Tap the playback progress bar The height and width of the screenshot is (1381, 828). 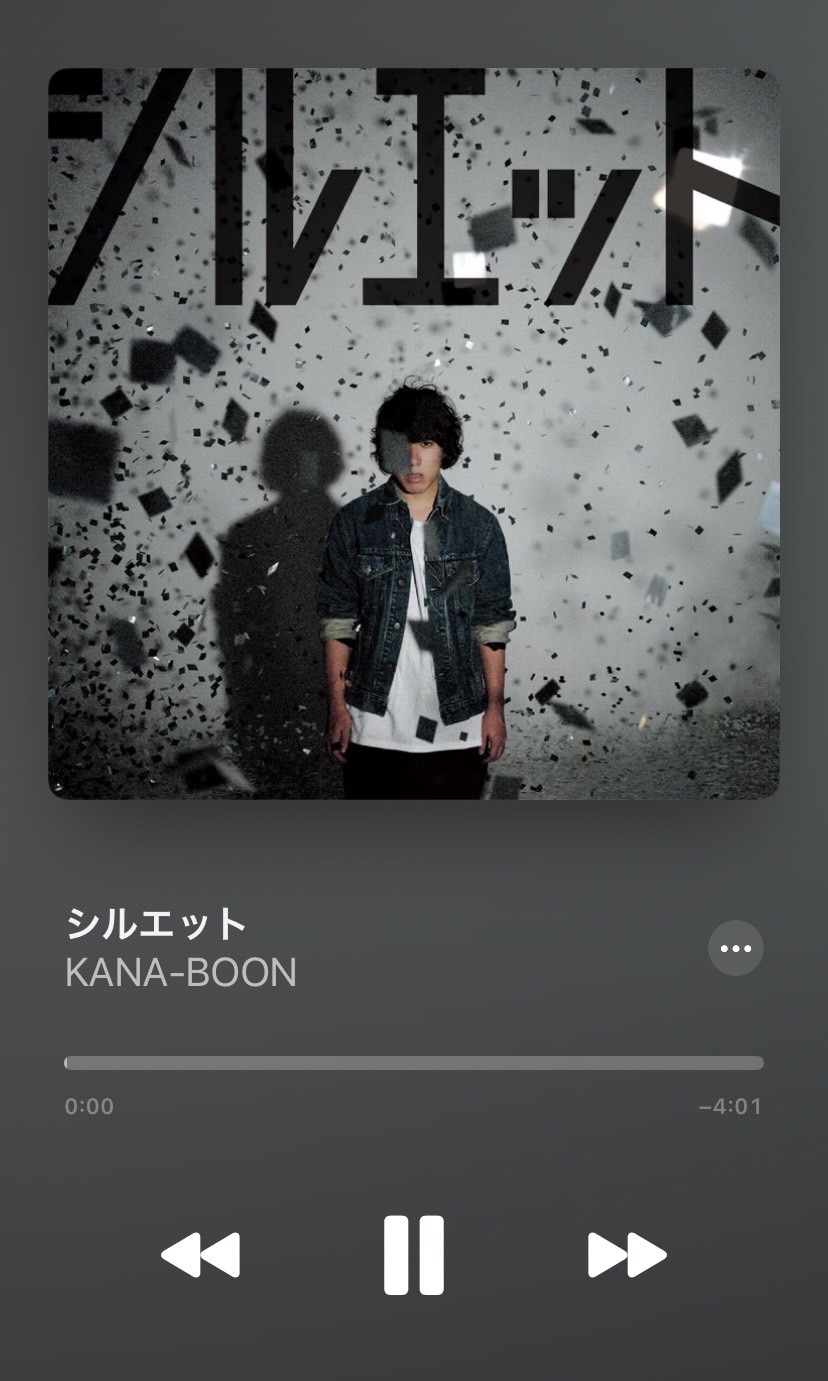[413, 1063]
